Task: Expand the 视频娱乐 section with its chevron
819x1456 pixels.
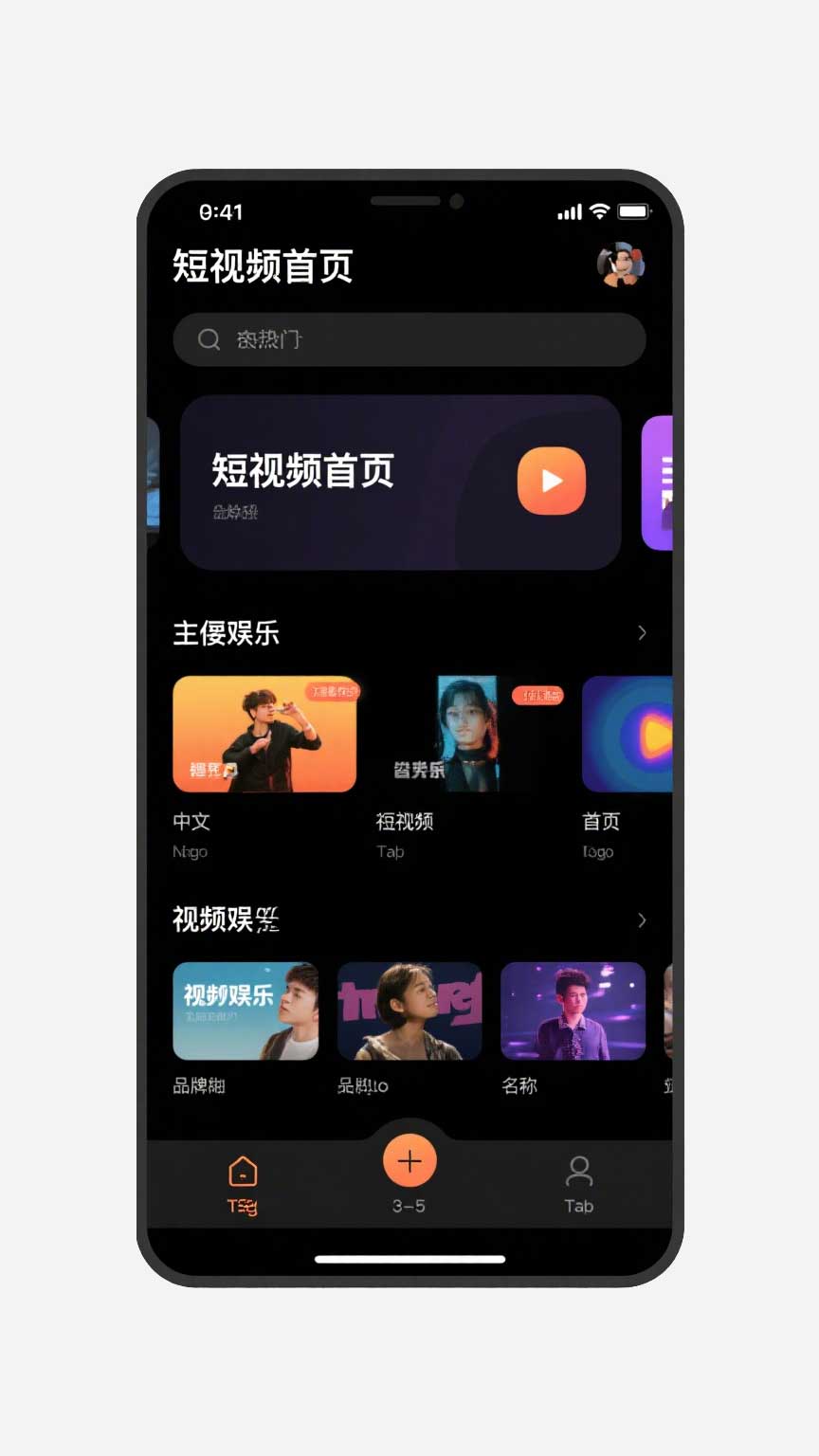Action: tap(642, 920)
